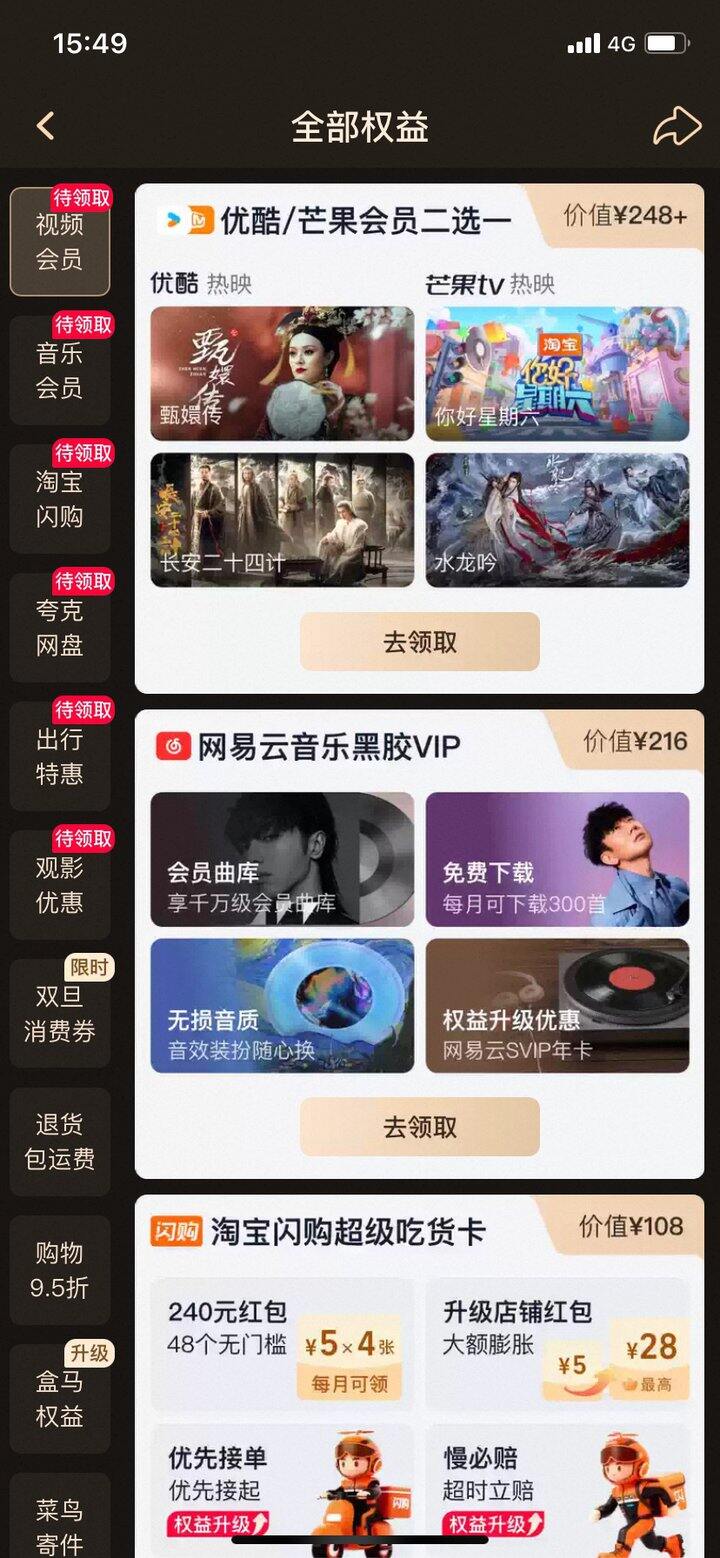Switch to 夸克网盘 category
The image size is (720, 1558).
pyautogui.click(x=60, y=627)
